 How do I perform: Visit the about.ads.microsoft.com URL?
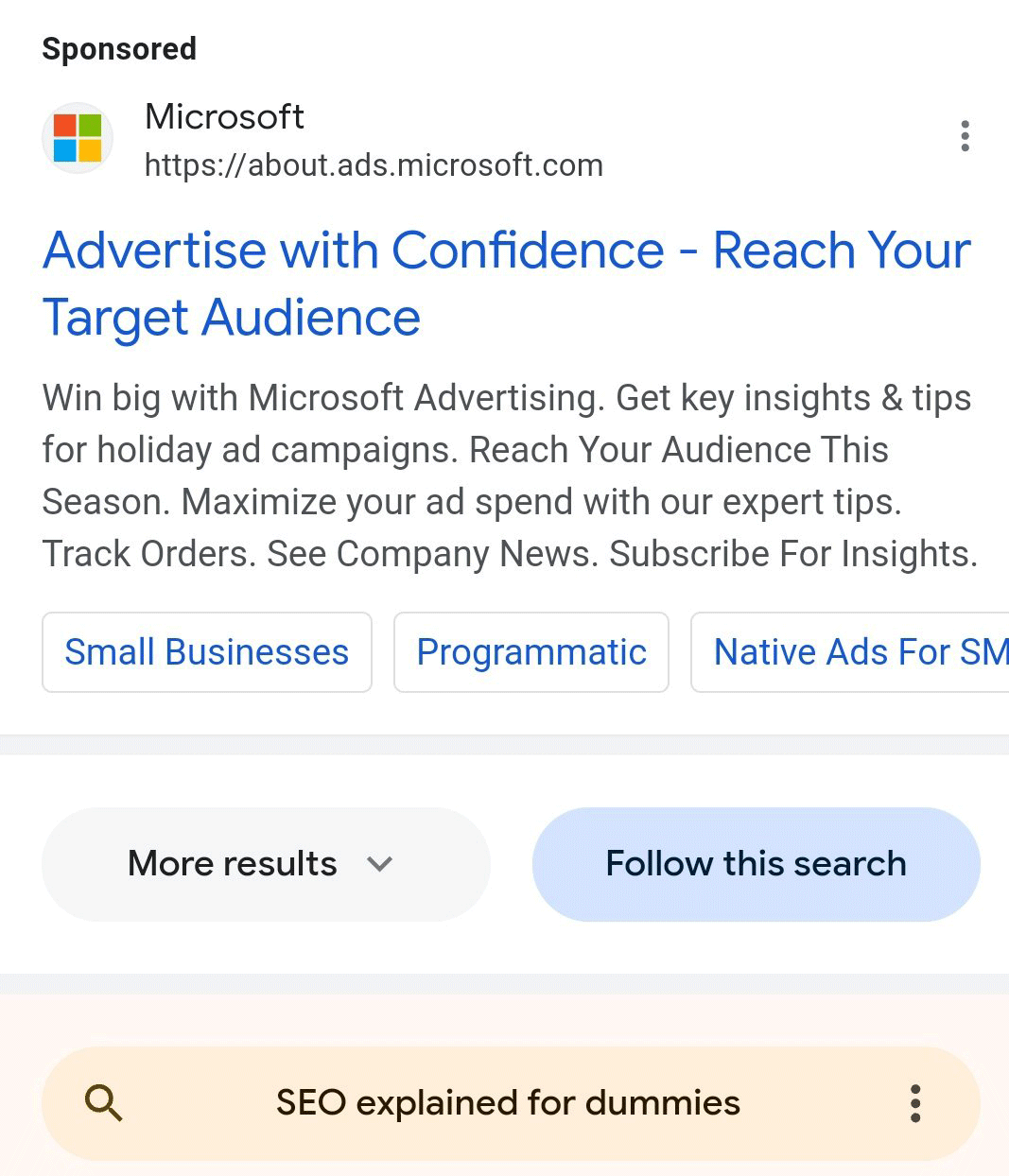374,164
